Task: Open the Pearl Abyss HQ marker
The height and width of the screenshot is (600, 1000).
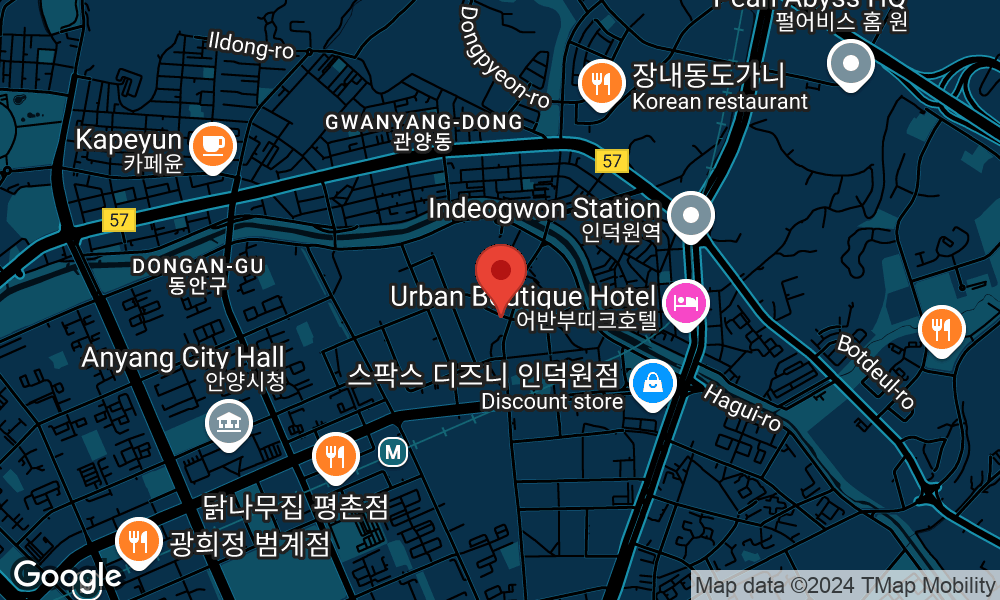Action: [x=851, y=63]
